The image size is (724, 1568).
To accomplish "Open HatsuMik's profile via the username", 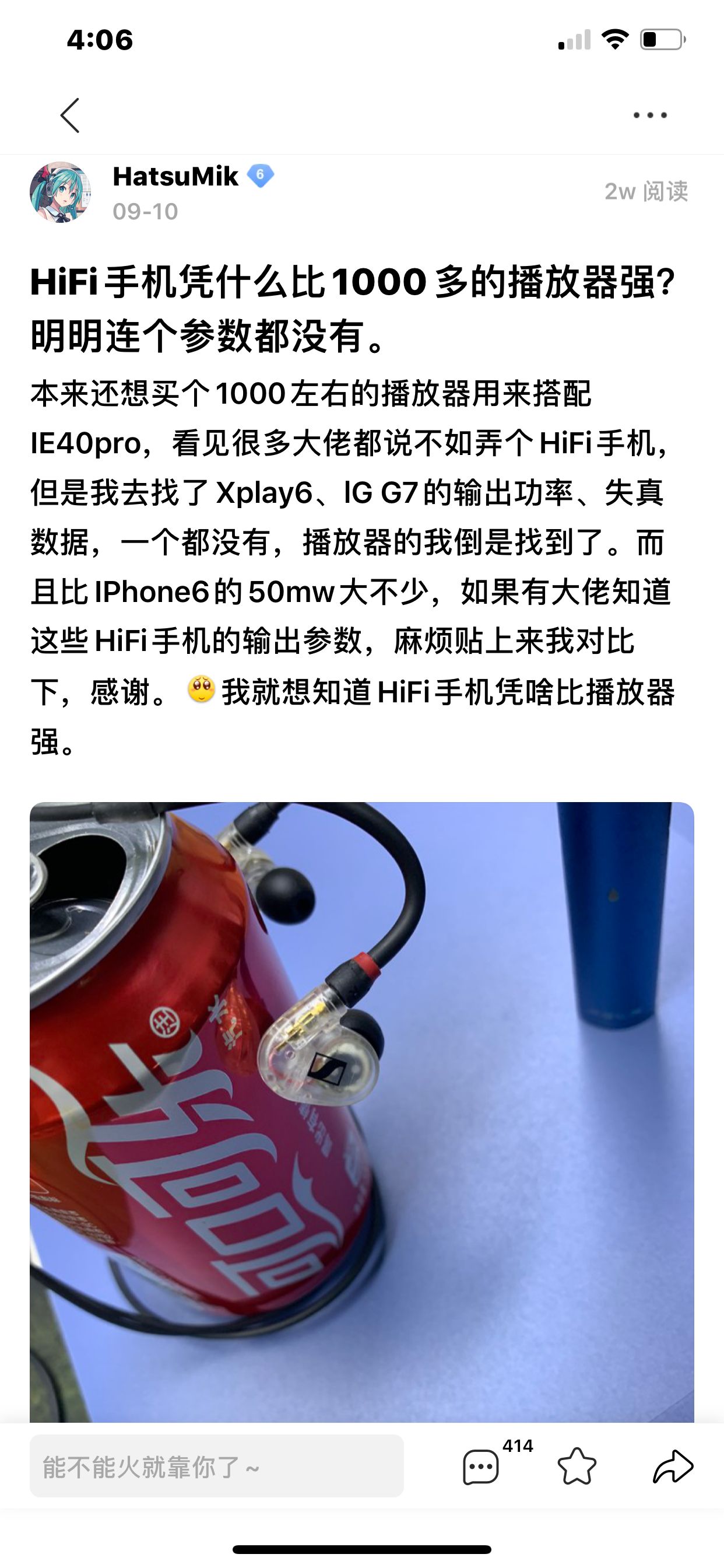I will 176,177.
